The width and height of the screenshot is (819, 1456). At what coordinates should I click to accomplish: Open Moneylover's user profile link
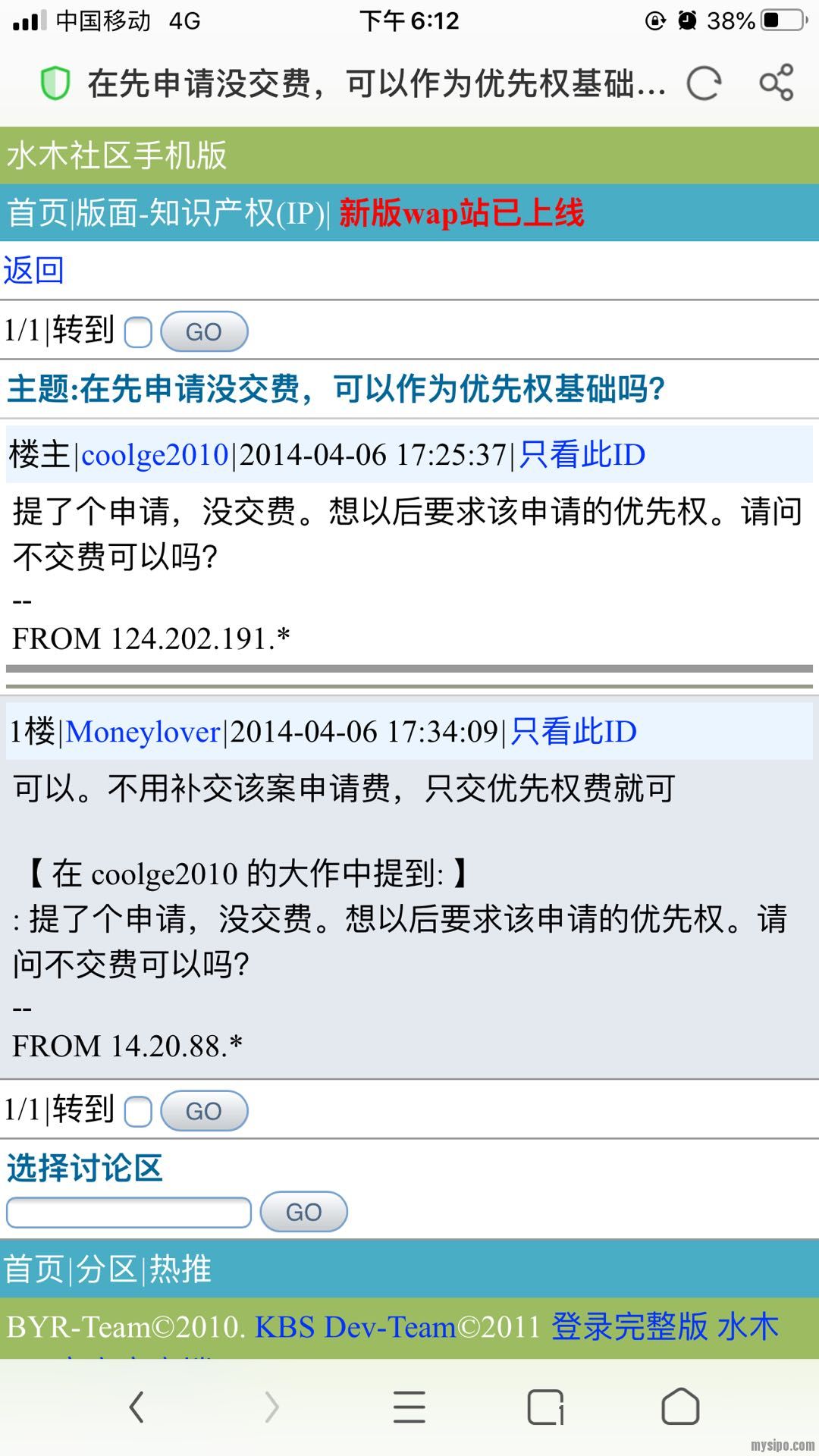(143, 732)
